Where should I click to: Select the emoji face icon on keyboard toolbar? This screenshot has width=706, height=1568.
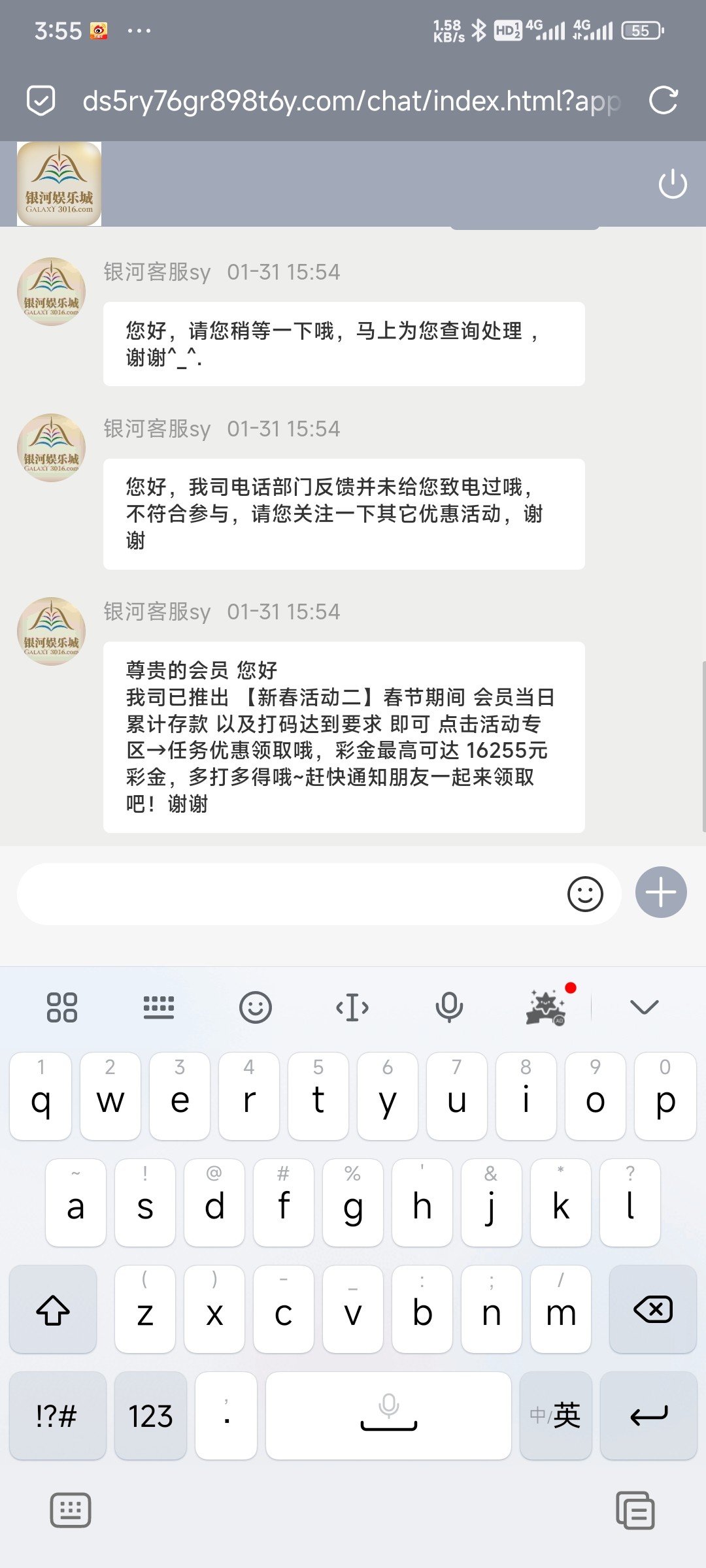pyautogui.click(x=256, y=1007)
